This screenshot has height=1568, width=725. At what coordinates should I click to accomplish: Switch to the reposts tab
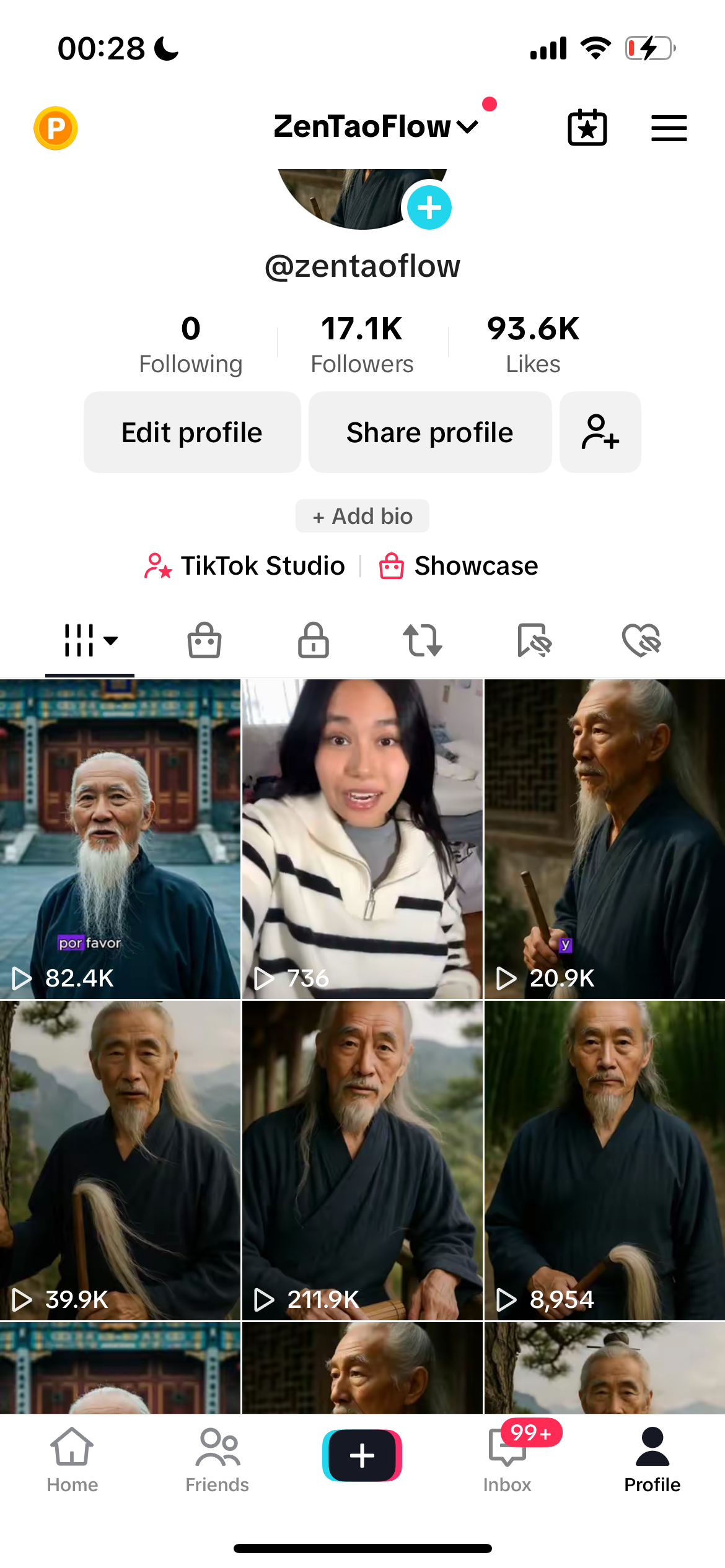point(423,640)
